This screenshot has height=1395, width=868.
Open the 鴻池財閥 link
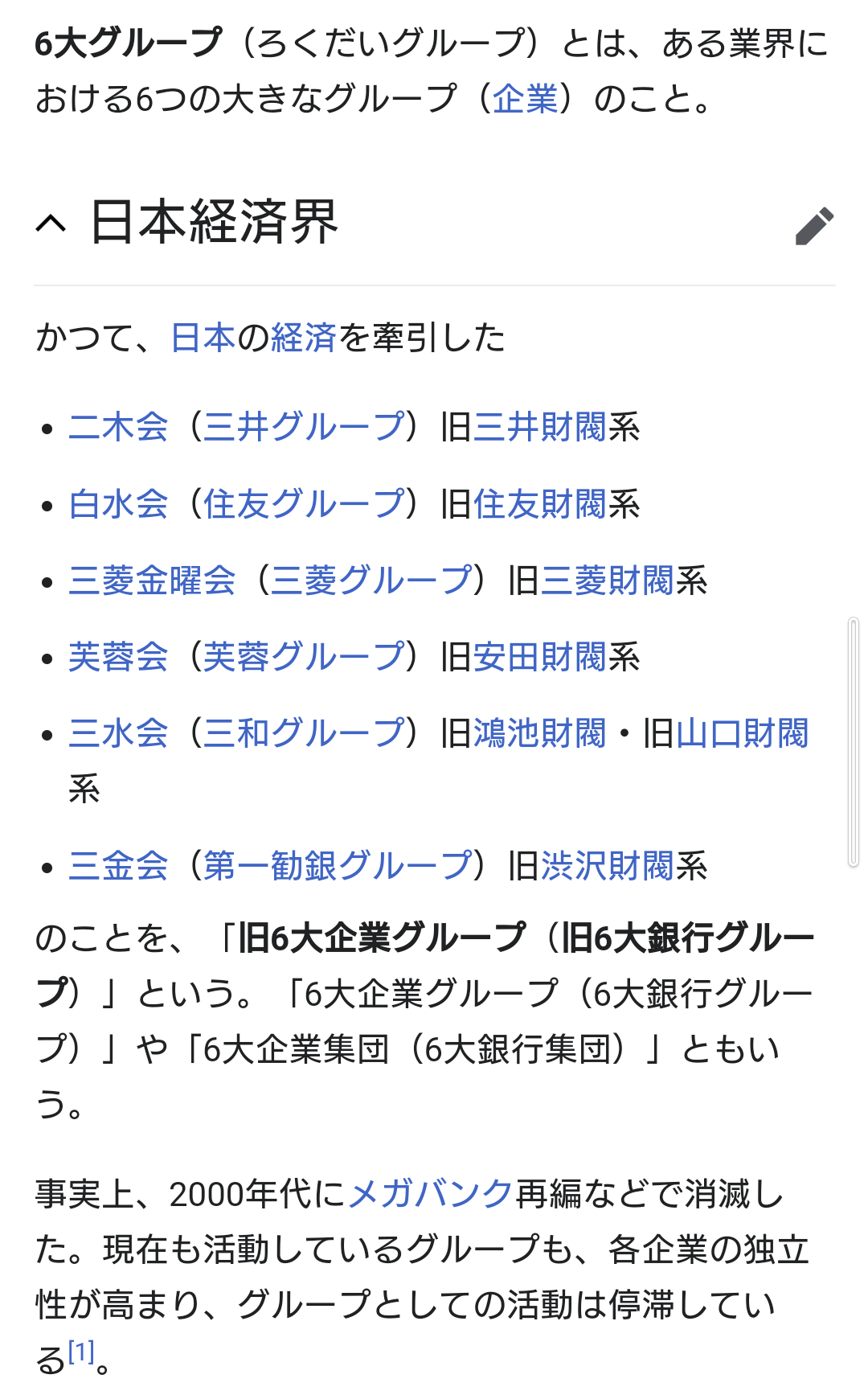(539, 733)
